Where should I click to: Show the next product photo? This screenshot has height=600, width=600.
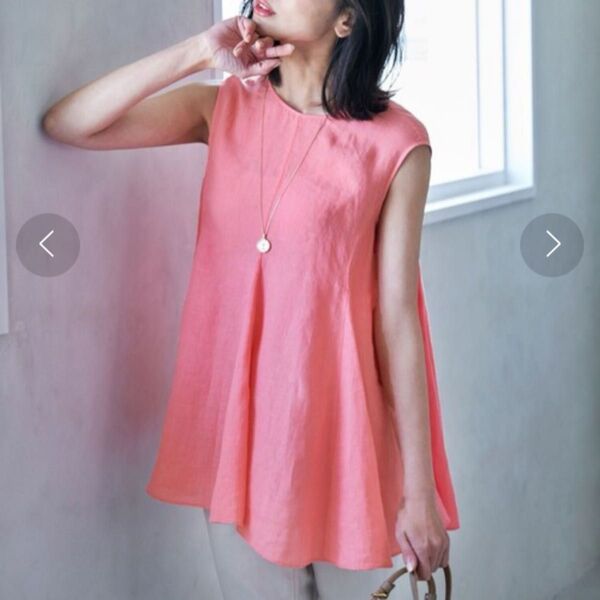552,244
